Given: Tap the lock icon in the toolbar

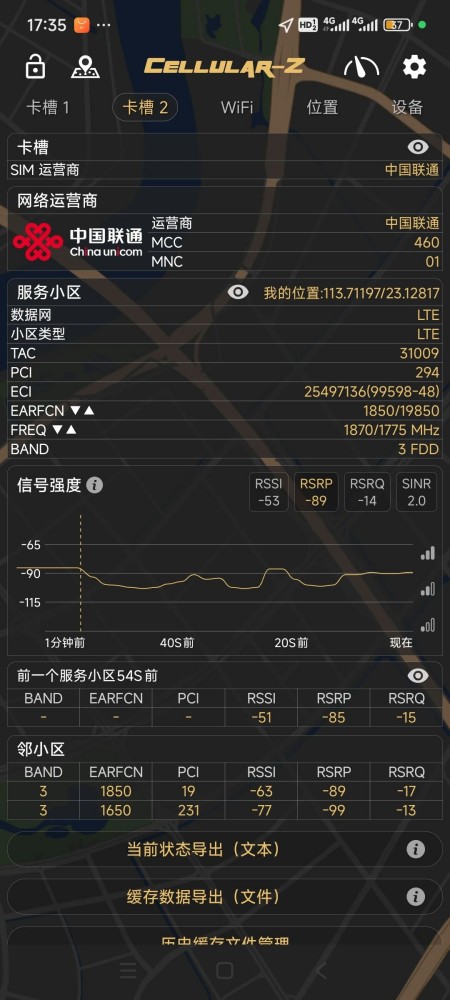Looking at the screenshot, I should pos(35,66).
